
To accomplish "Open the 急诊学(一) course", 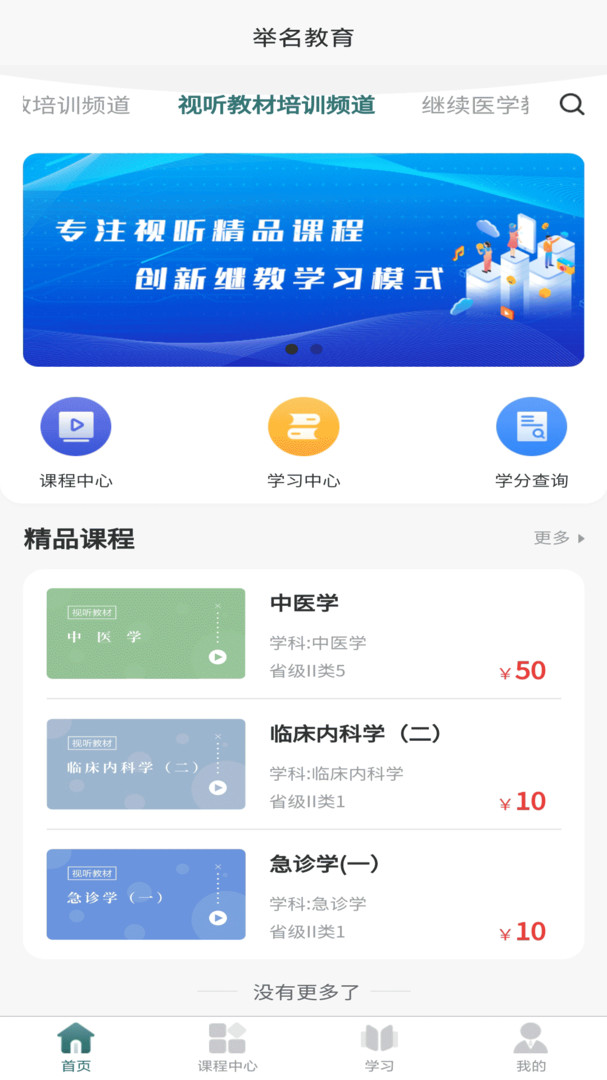I will [x=303, y=894].
